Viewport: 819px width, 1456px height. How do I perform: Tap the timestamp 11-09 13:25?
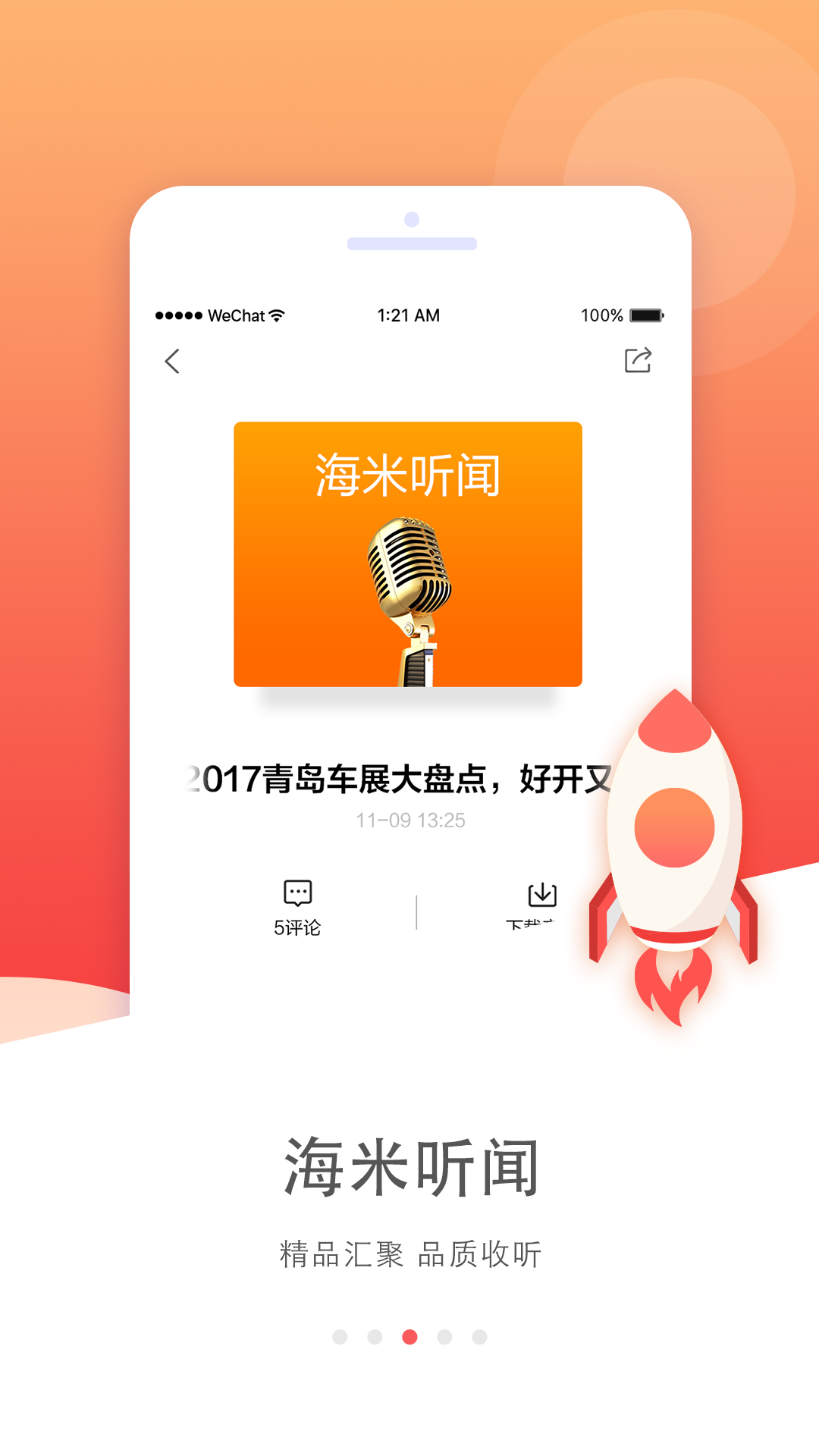pos(410,820)
